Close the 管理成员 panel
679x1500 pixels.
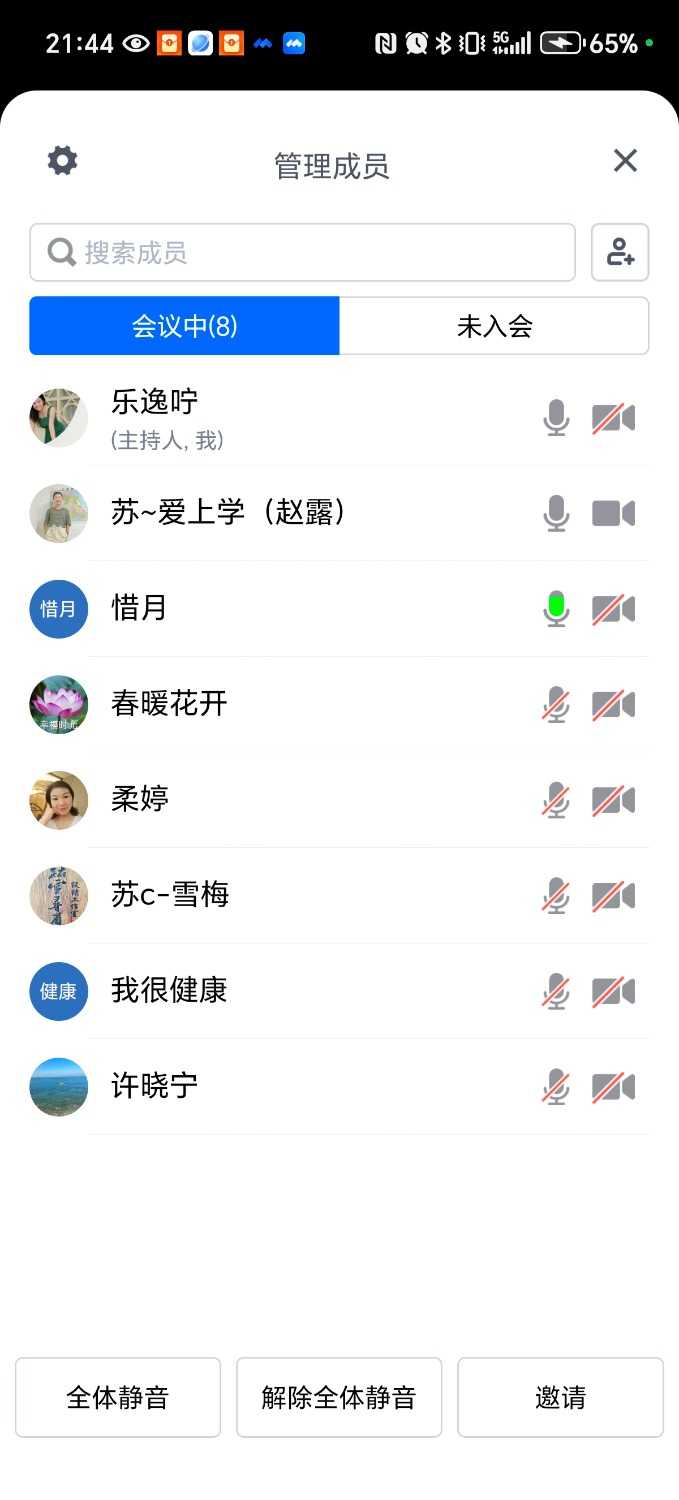point(625,161)
